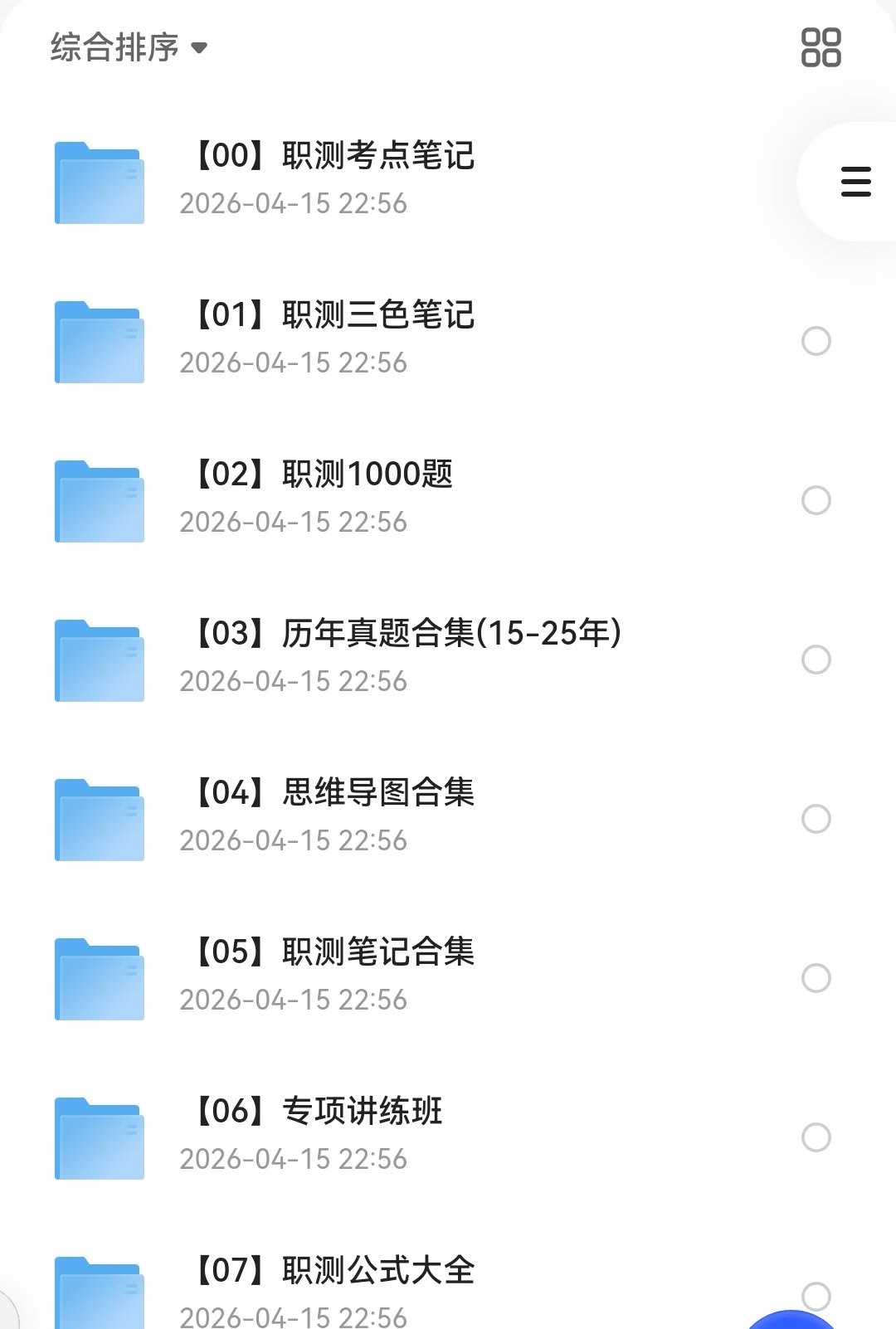Select the 【01】职测三色笔记 radio circle
Screen dimensions: 896x1329
(x=816, y=341)
